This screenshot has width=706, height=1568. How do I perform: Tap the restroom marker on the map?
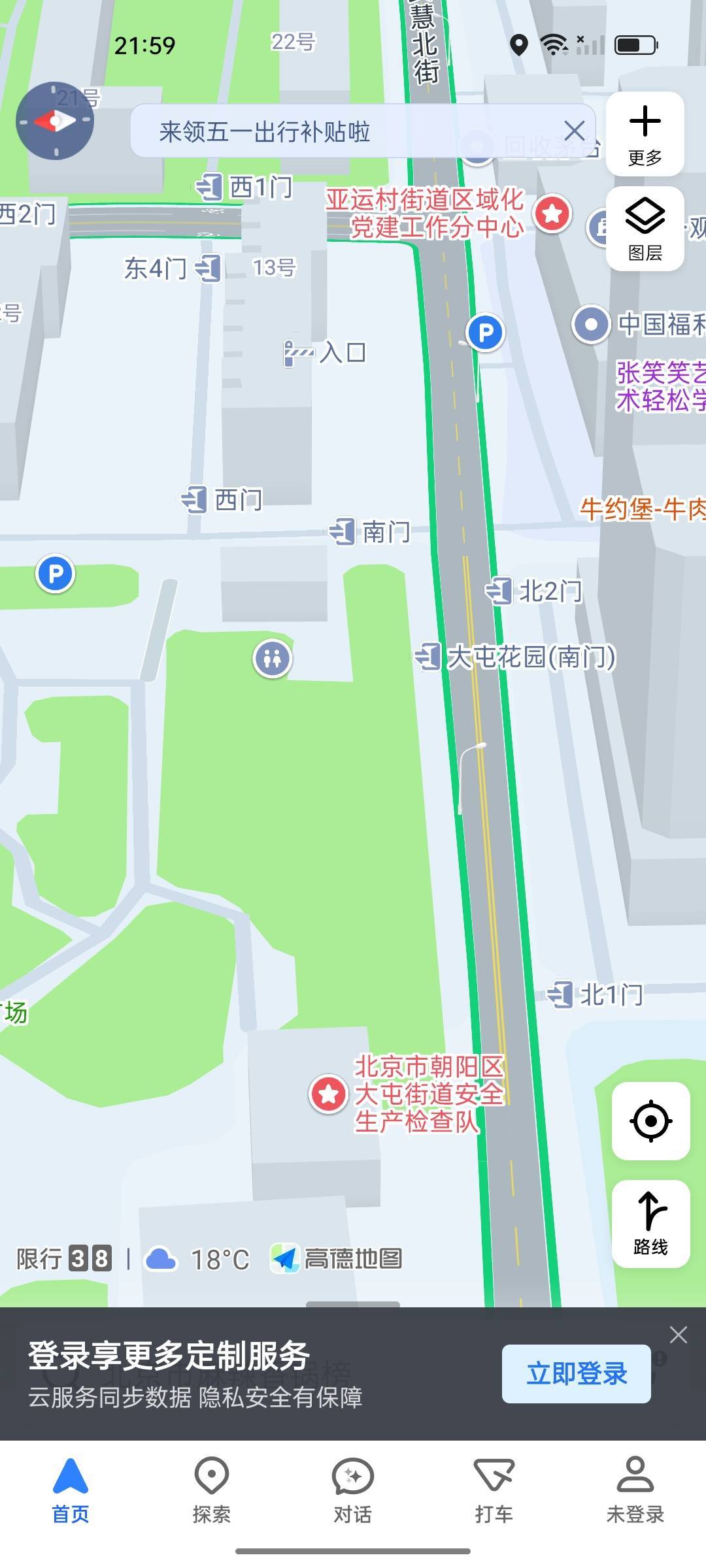[x=272, y=658]
